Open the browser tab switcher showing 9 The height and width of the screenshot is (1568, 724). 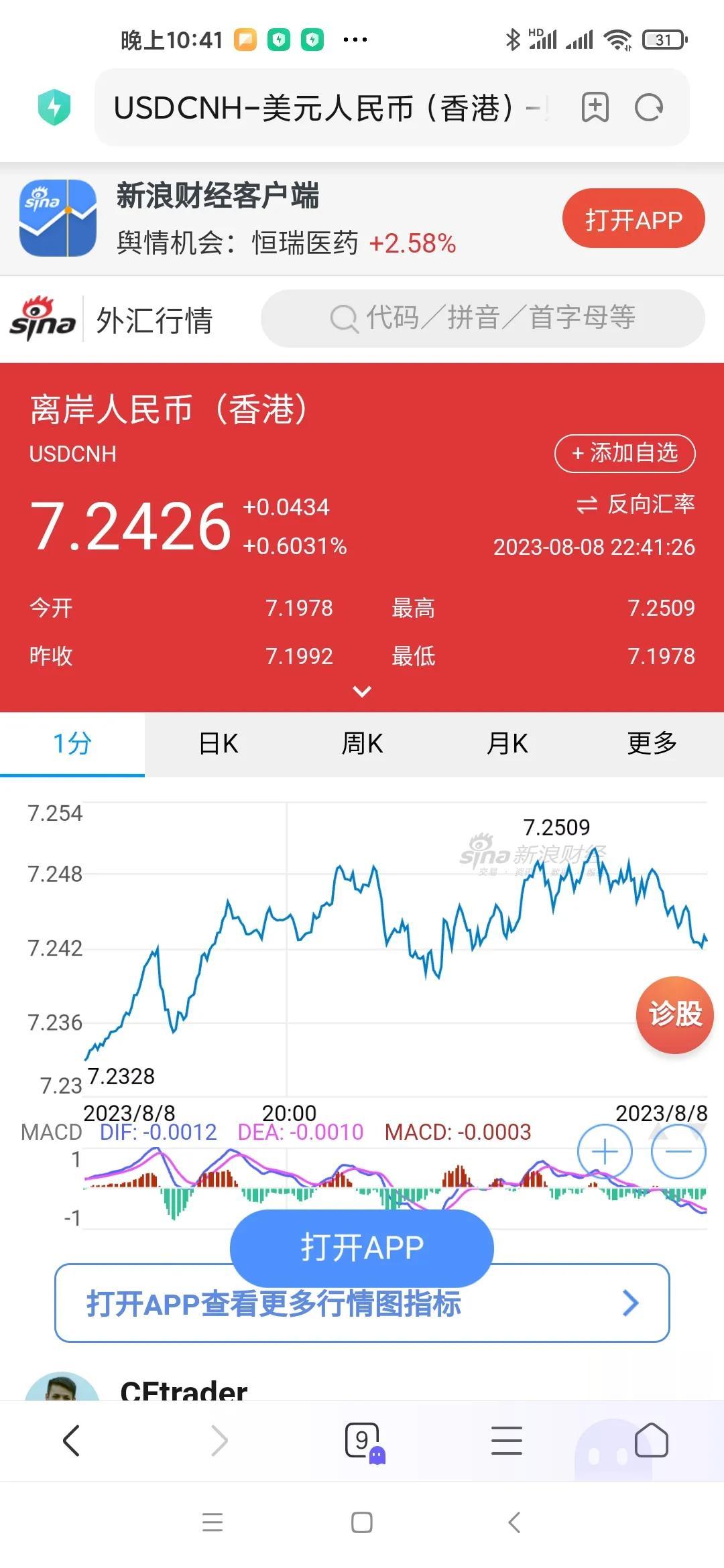click(x=363, y=1441)
